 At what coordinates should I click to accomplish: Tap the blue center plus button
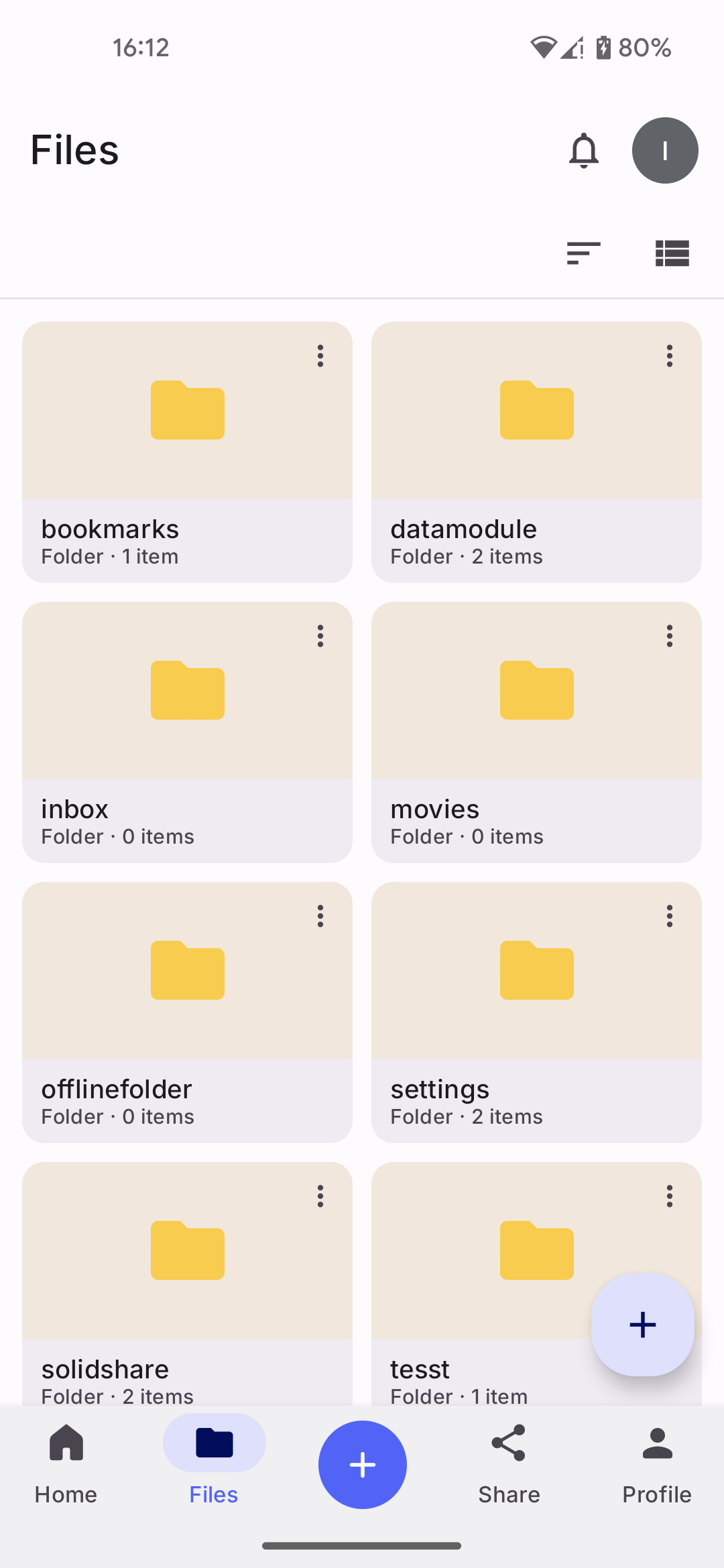[x=363, y=1465]
